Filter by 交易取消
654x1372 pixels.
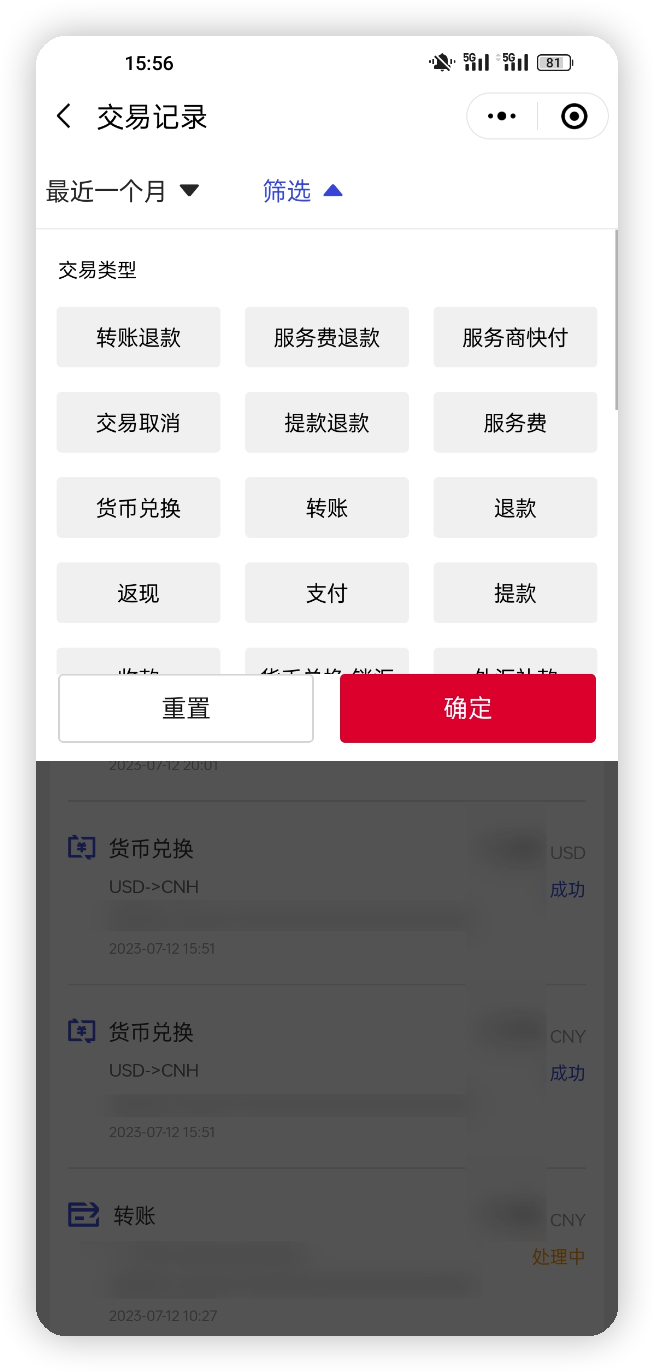(x=138, y=423)
